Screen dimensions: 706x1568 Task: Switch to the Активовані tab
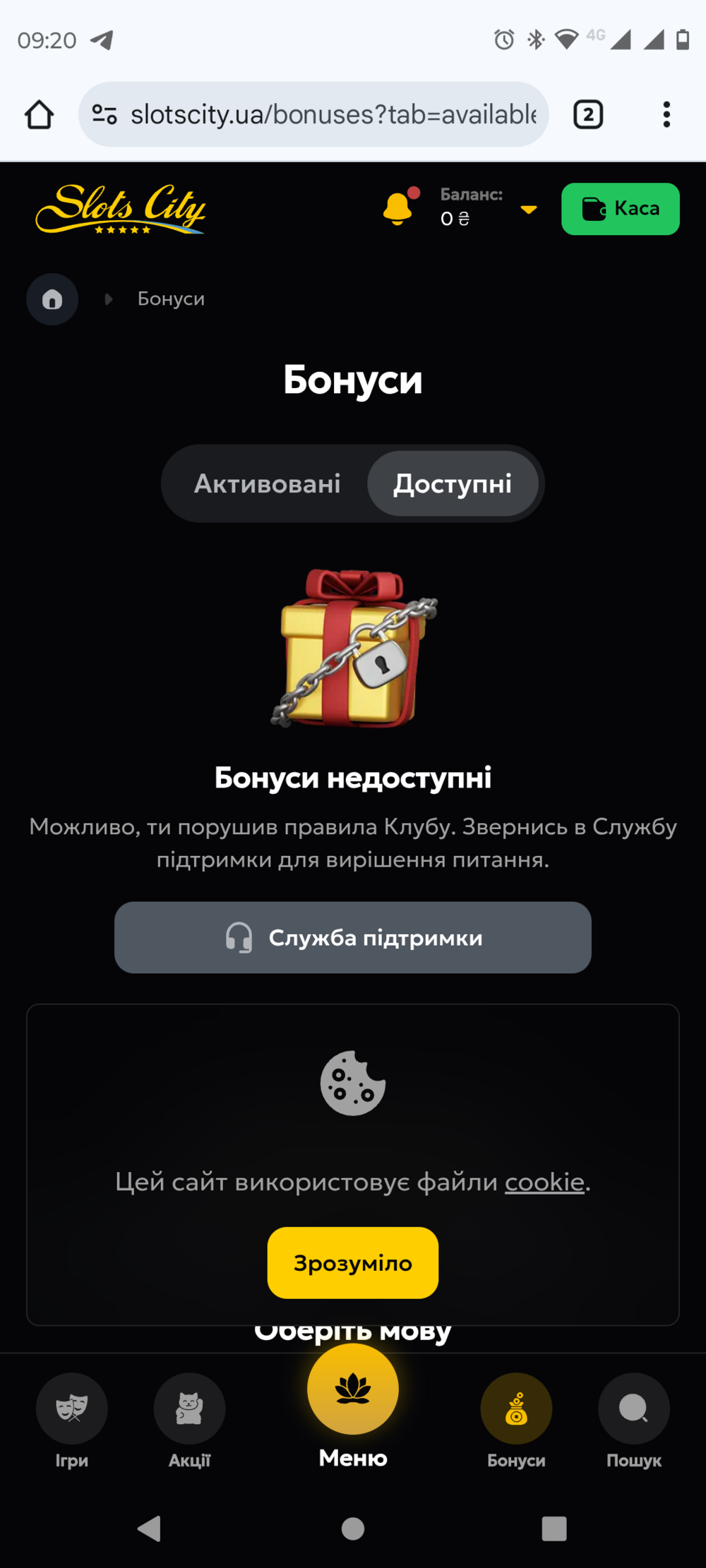coord(268,483)
